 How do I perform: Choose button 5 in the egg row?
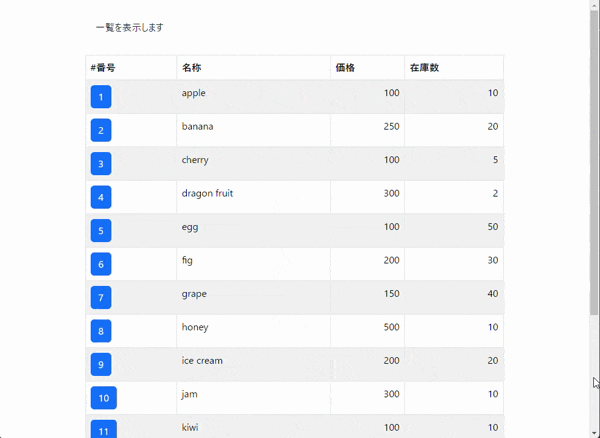[x=101, y=231]
